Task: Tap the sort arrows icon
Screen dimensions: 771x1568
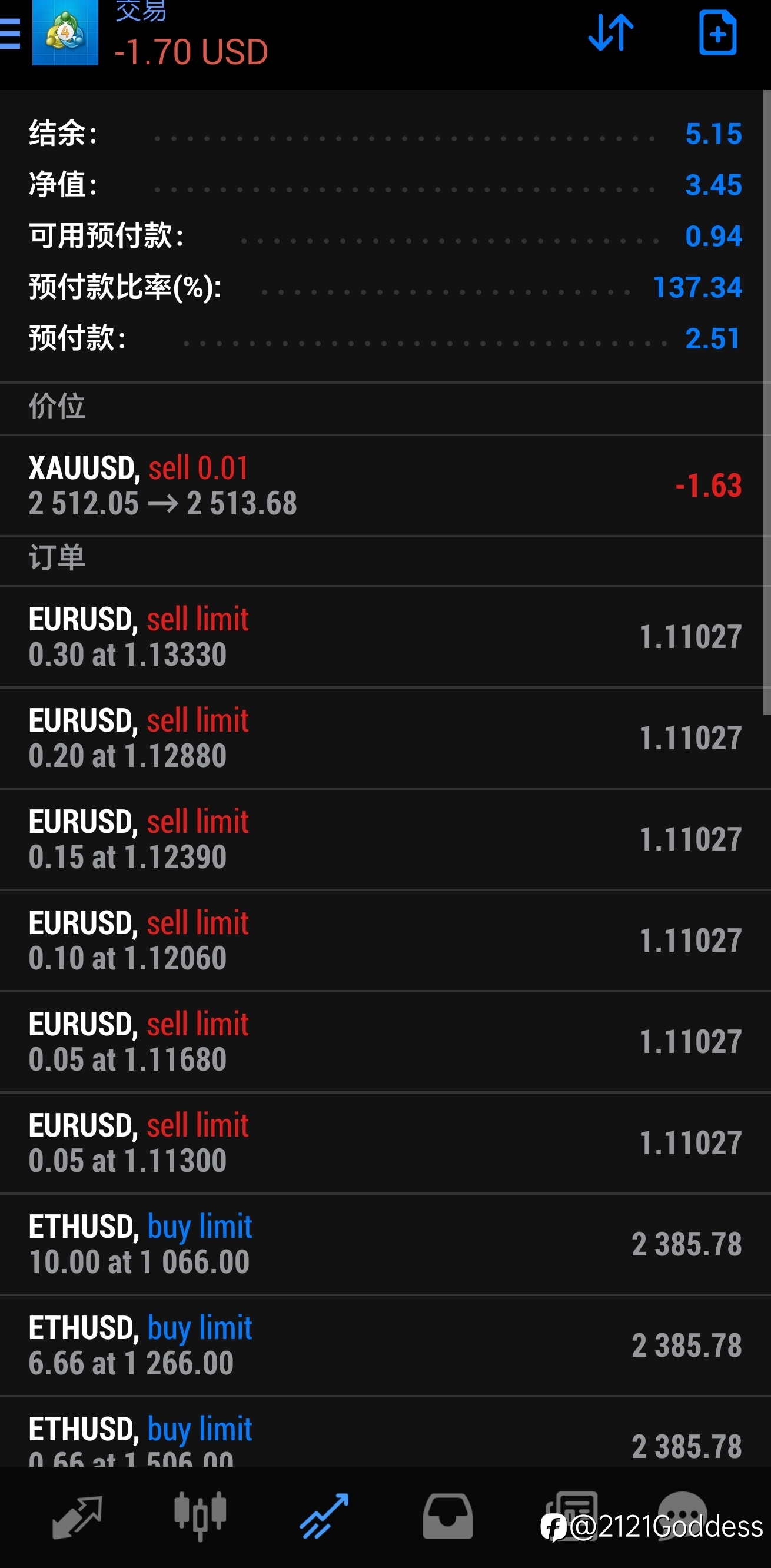Action: [611, 33]
